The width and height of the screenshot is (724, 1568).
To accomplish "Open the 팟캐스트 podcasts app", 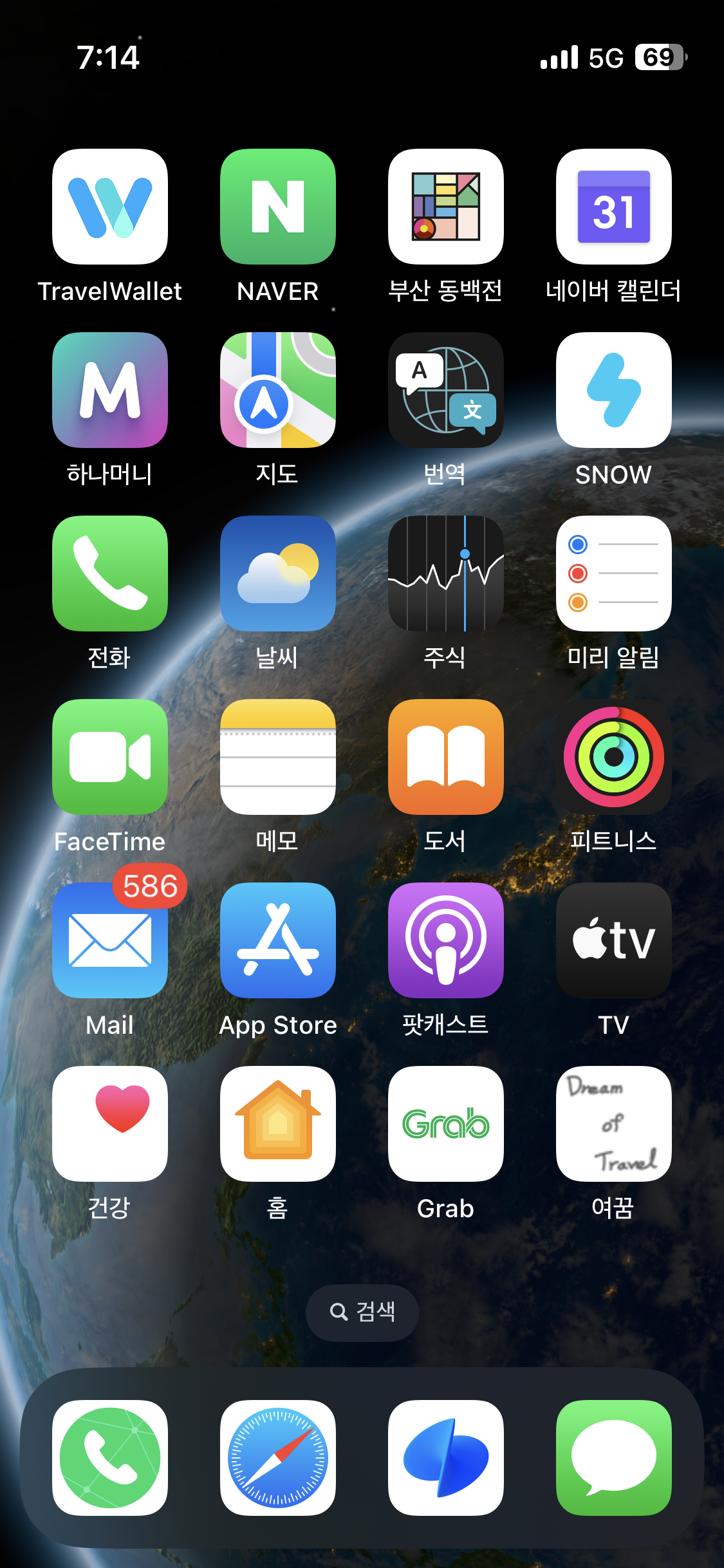I will 445,940.
